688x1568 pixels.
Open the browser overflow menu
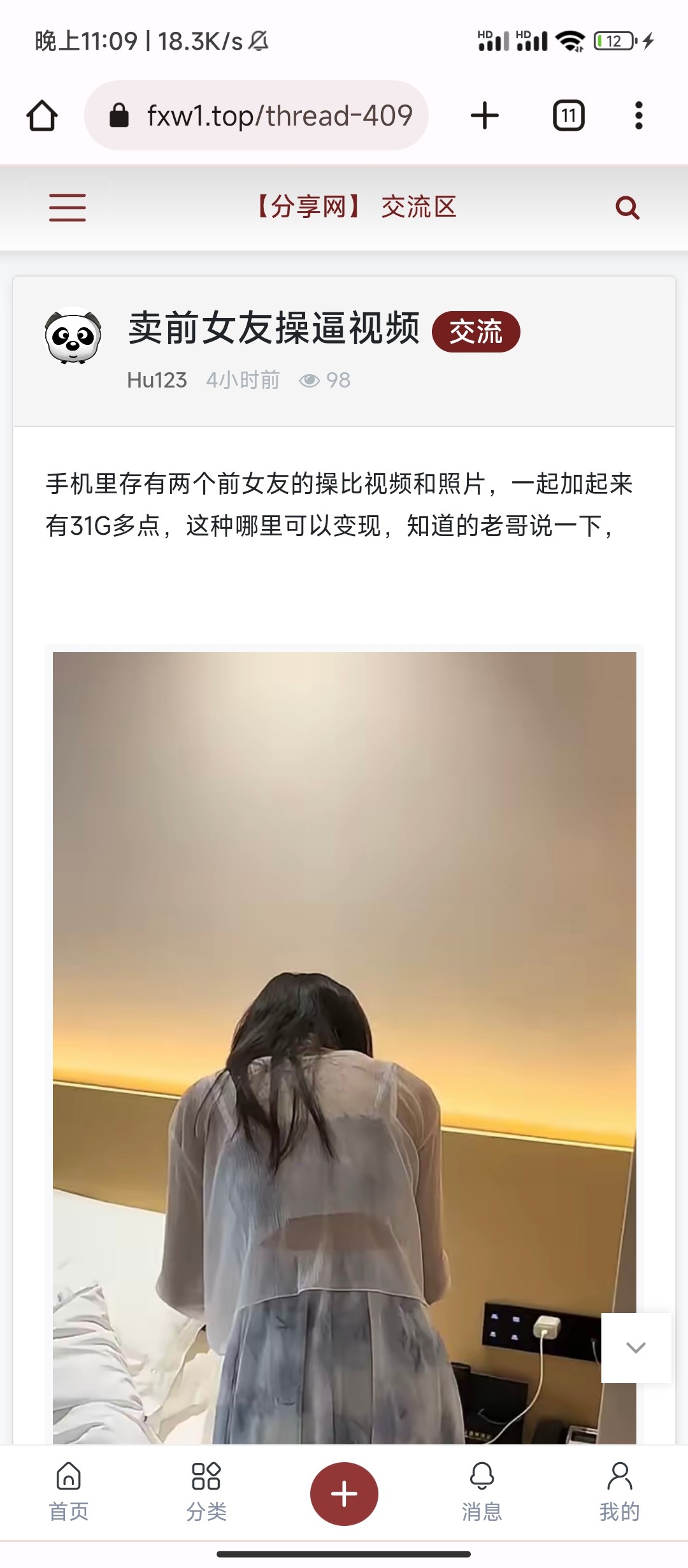pyautogui.click(x=638, y=116)
